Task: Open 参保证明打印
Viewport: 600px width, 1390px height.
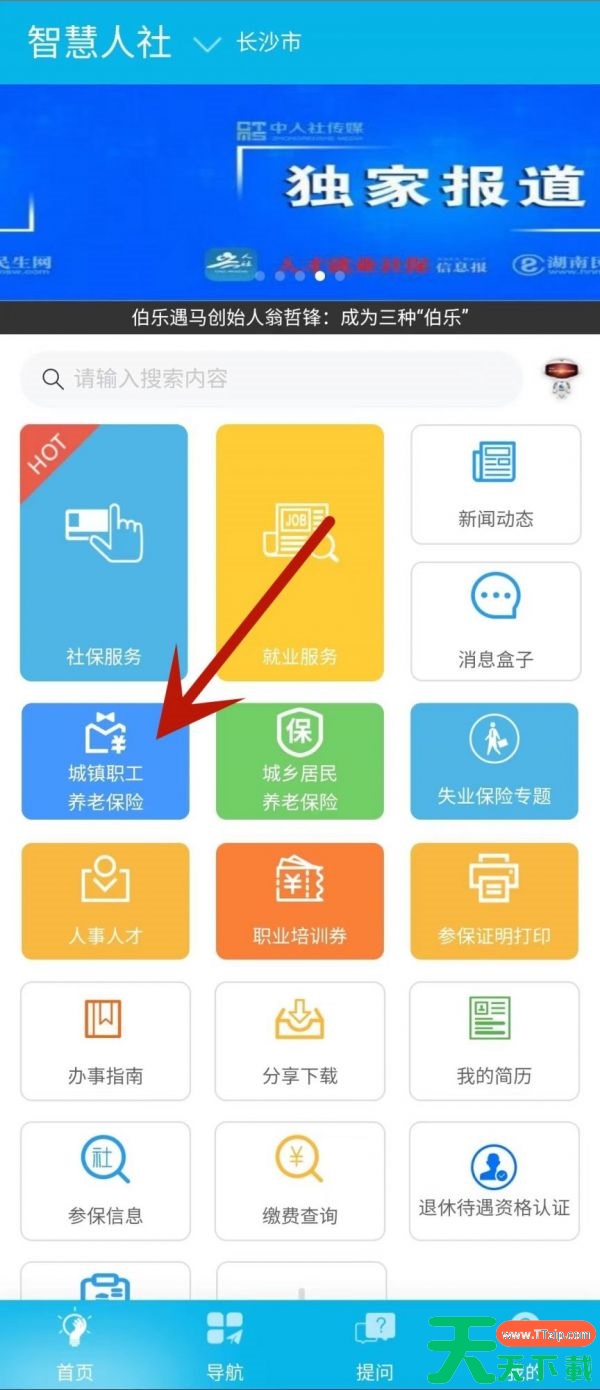Action: [x=494, y=900]
